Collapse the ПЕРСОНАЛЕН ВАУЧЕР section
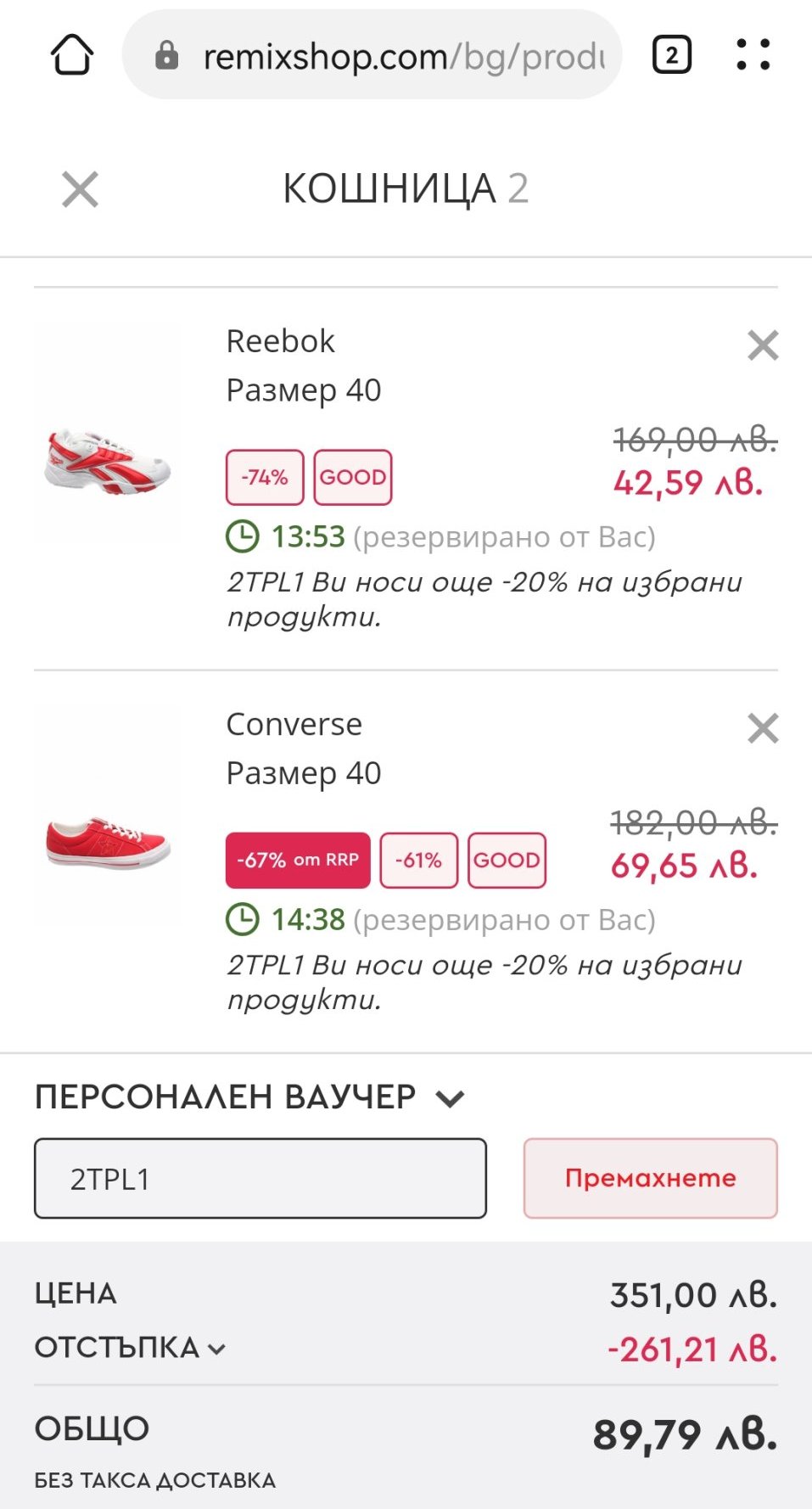Screen dimensions: 812x1509 450,1098
